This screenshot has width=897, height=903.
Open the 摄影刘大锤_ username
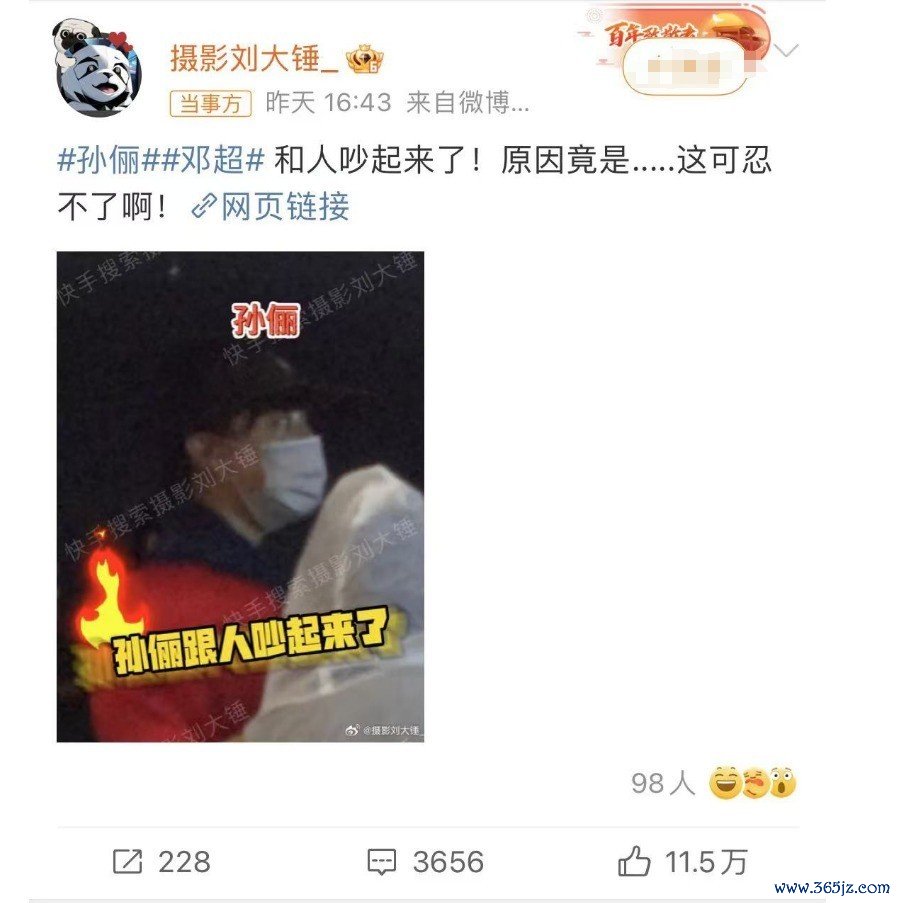tap(255, 58)
